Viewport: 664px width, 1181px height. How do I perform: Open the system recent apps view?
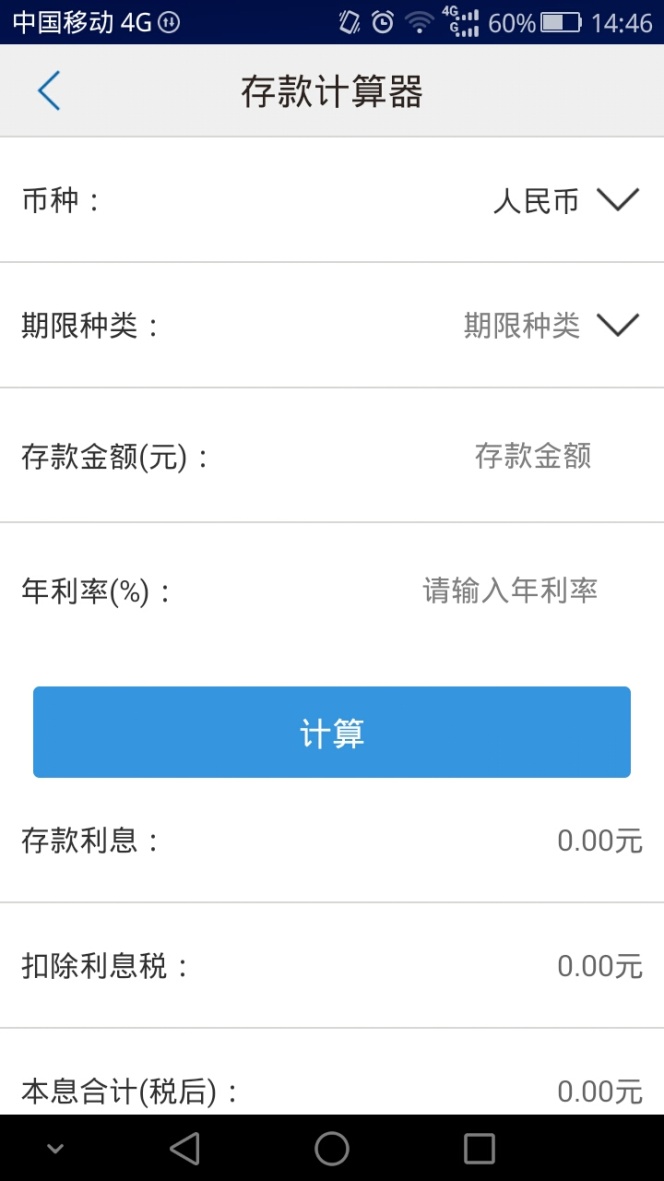point(479,1148)
